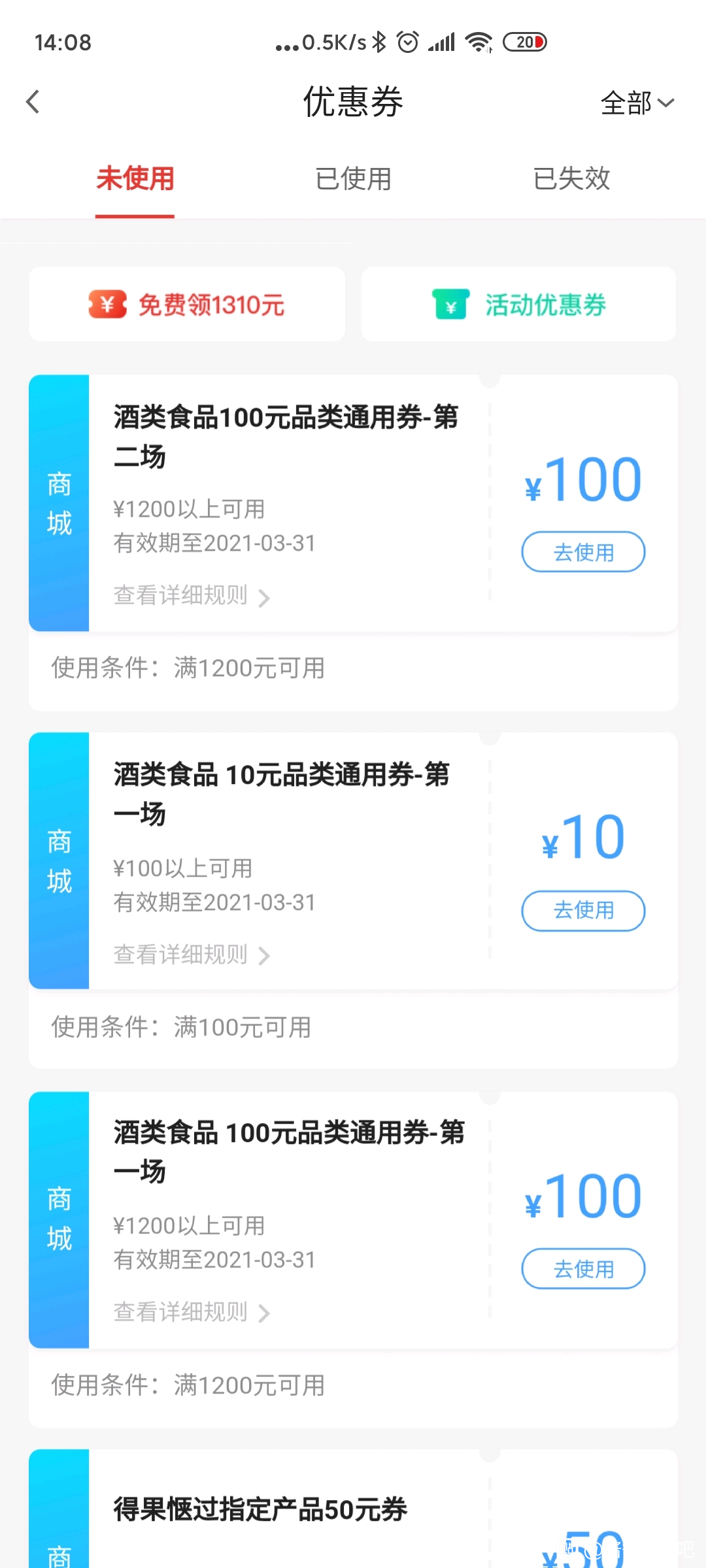Open the 得果惬过指定产品50元券 coupon card
This screenshot has width=706, height=1568.
(x=353, y=1509)
